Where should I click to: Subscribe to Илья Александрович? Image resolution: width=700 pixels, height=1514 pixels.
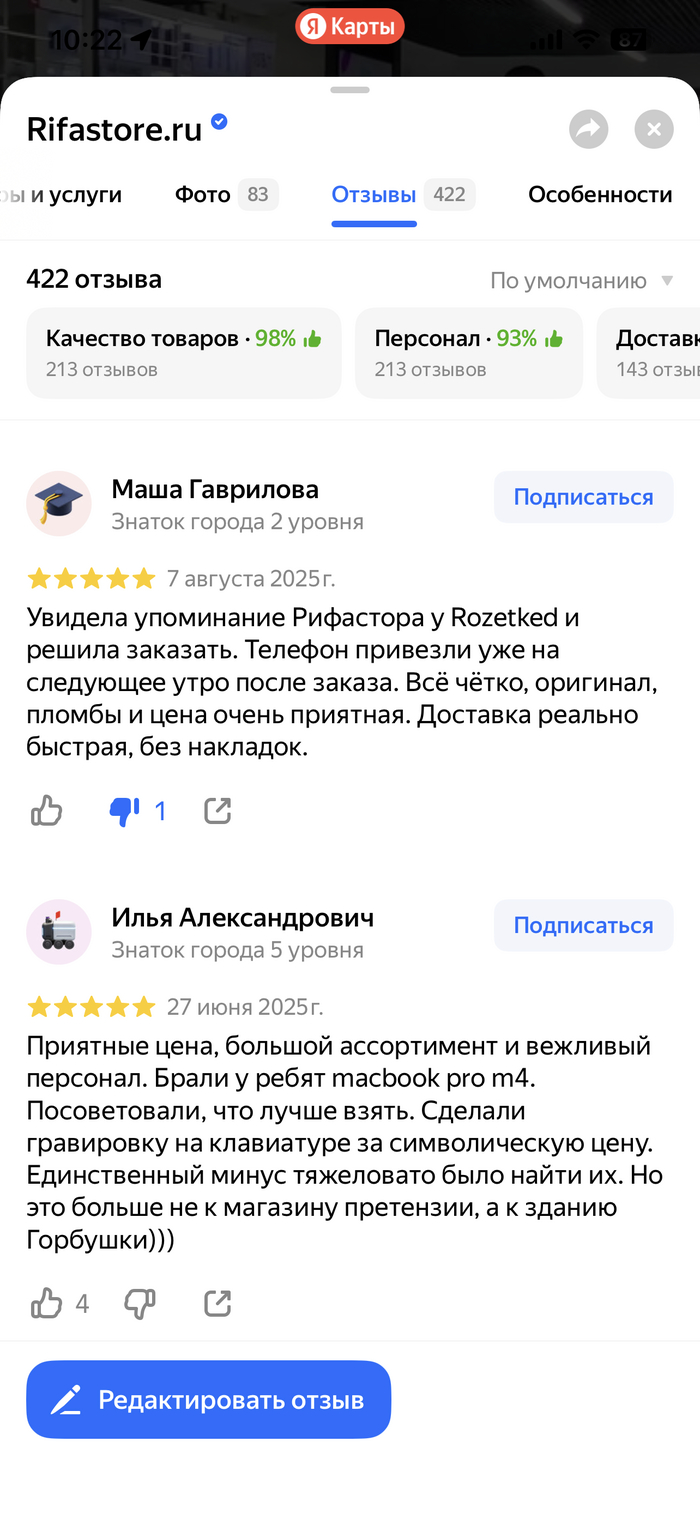pyautogui.click(x=583, y=925)
